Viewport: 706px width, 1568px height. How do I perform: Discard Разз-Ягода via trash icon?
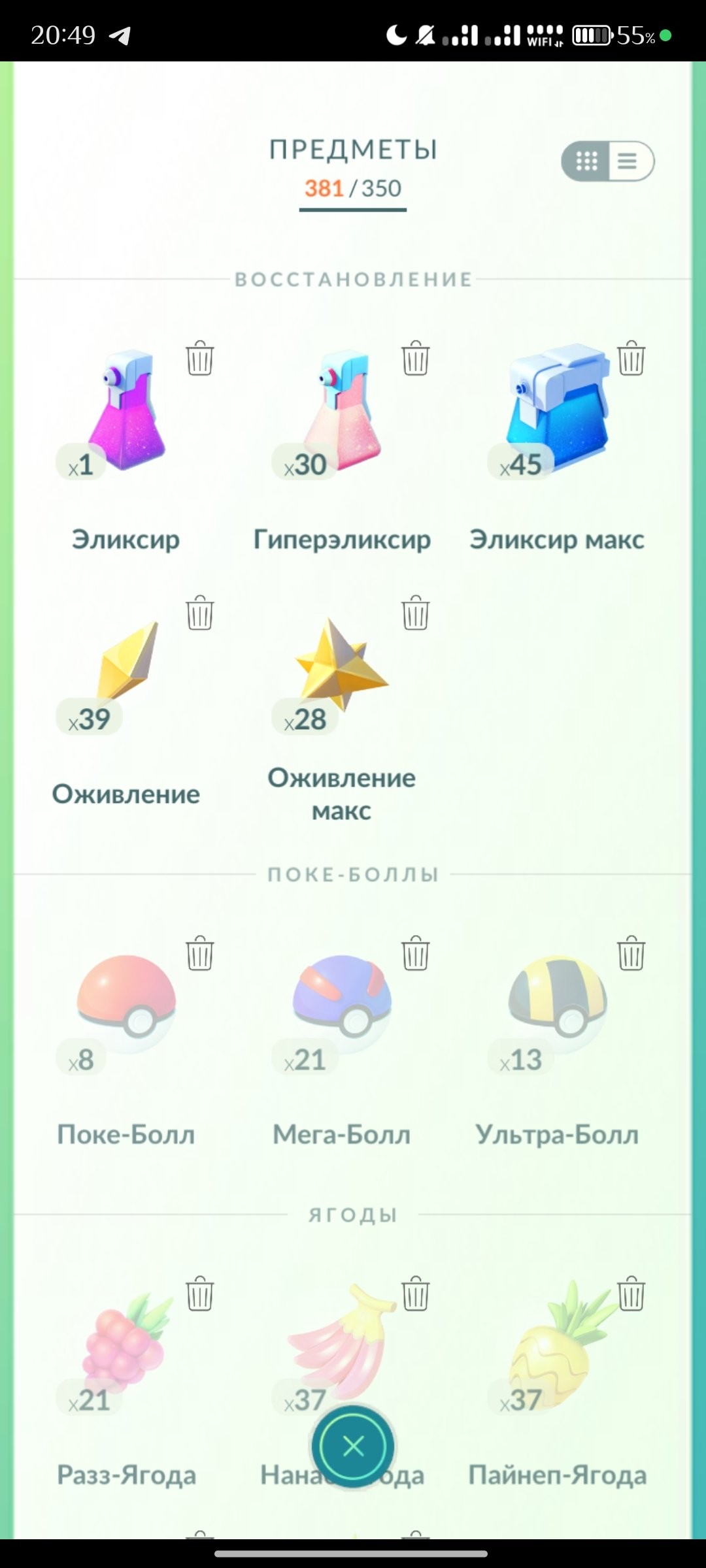tap(199, 1293)
